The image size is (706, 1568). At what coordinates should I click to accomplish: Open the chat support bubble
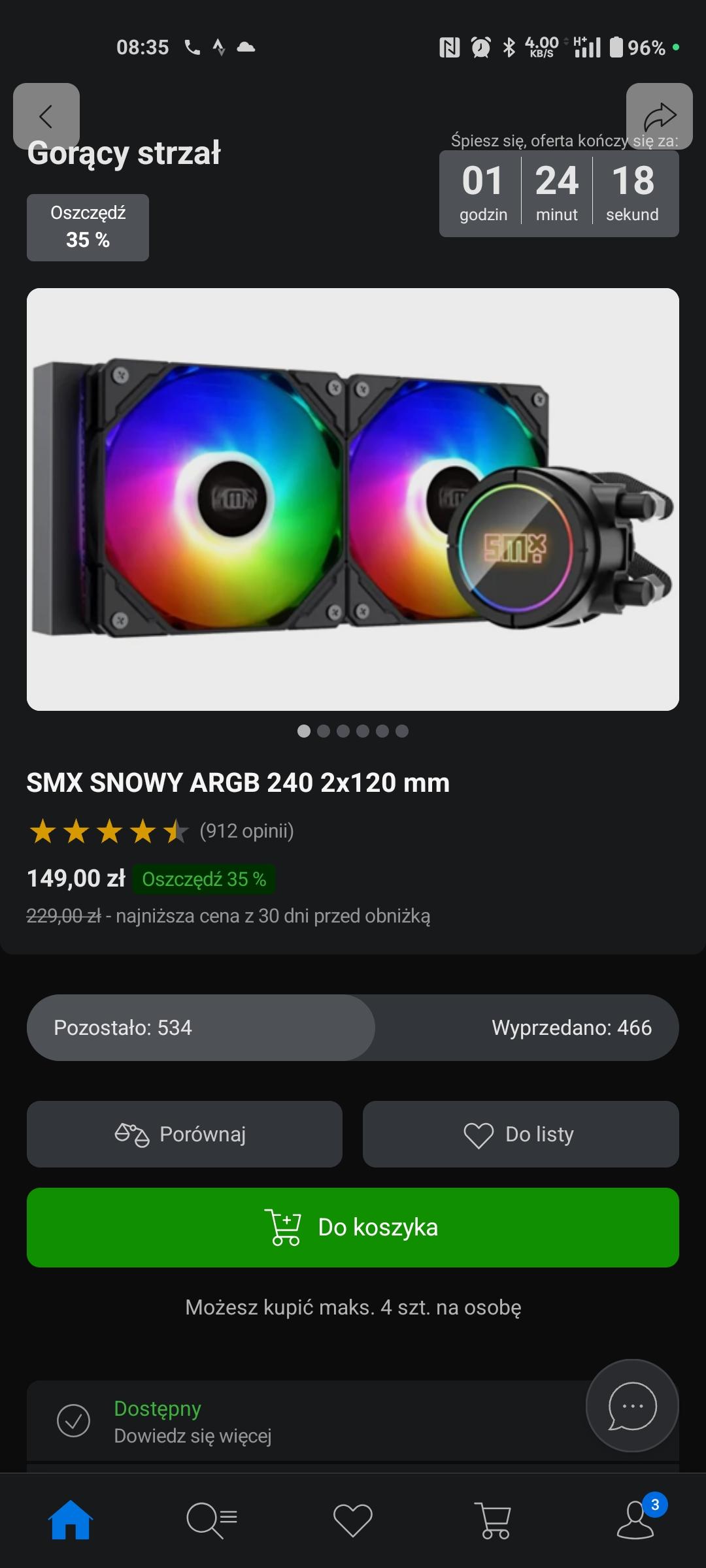[632, 1406]
